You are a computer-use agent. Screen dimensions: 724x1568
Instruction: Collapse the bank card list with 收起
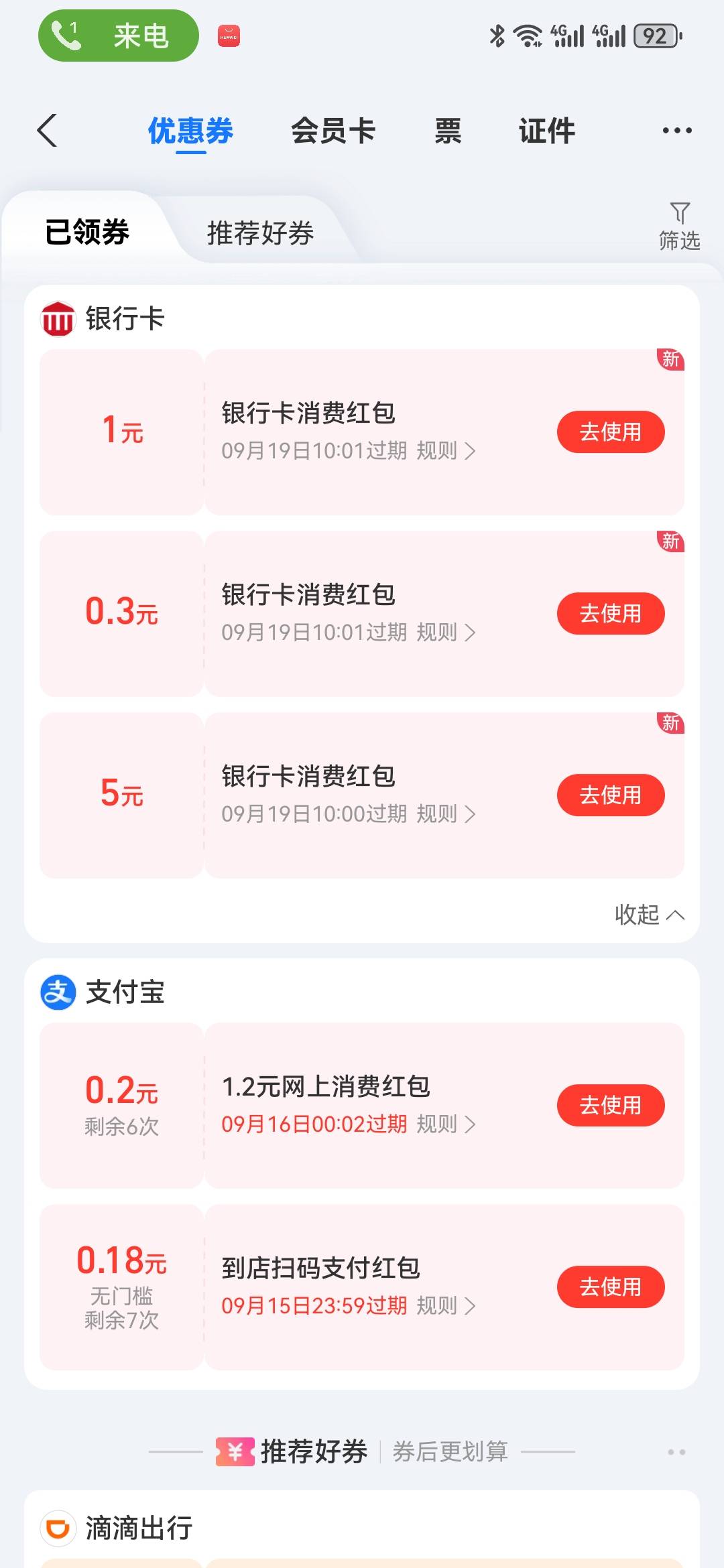pos(650,914)
